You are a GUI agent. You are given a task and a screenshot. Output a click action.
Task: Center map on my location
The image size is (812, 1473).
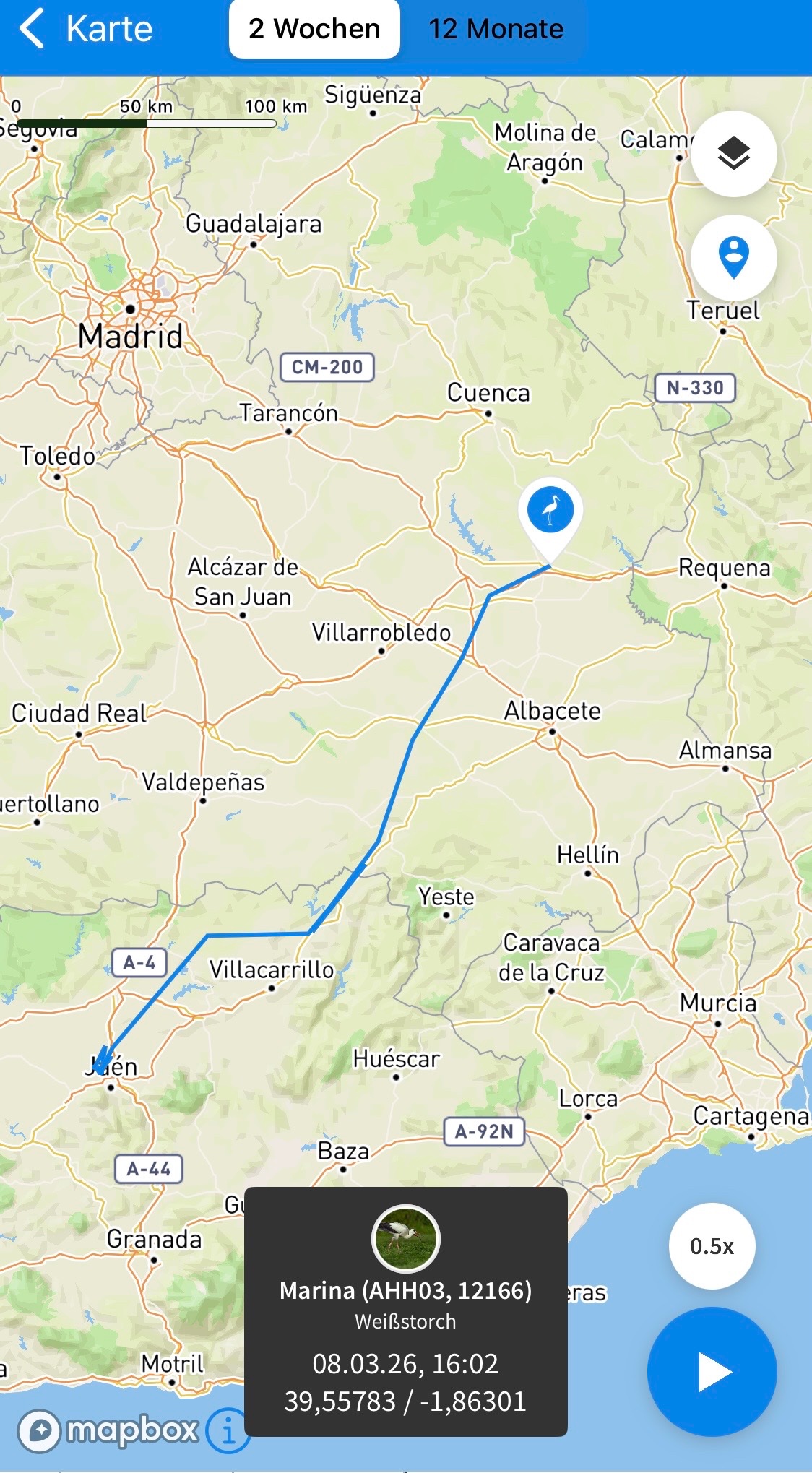tap(733, 257)
